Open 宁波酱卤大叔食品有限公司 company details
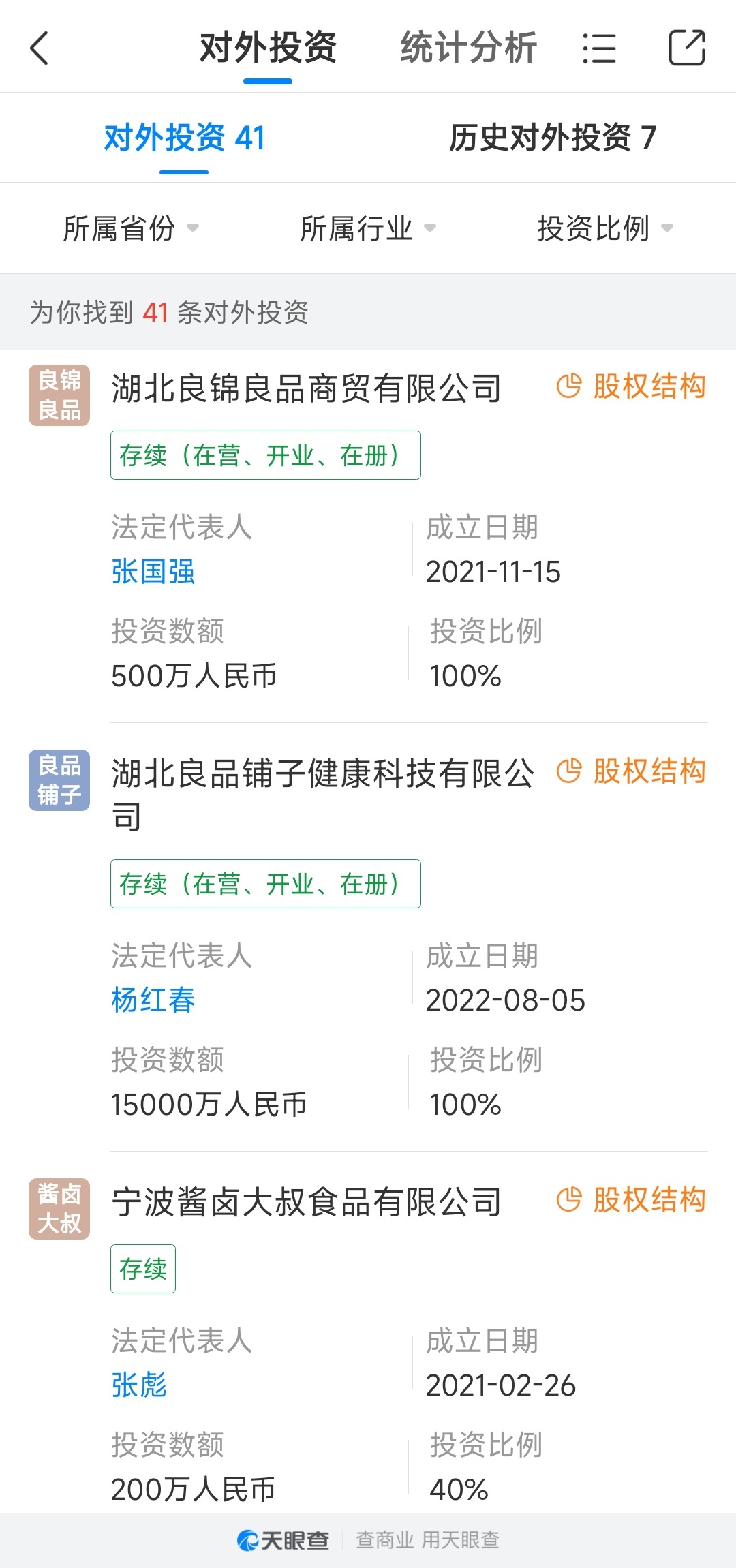The height and width of the screenshot is (1568, 736). [307, 1202]
